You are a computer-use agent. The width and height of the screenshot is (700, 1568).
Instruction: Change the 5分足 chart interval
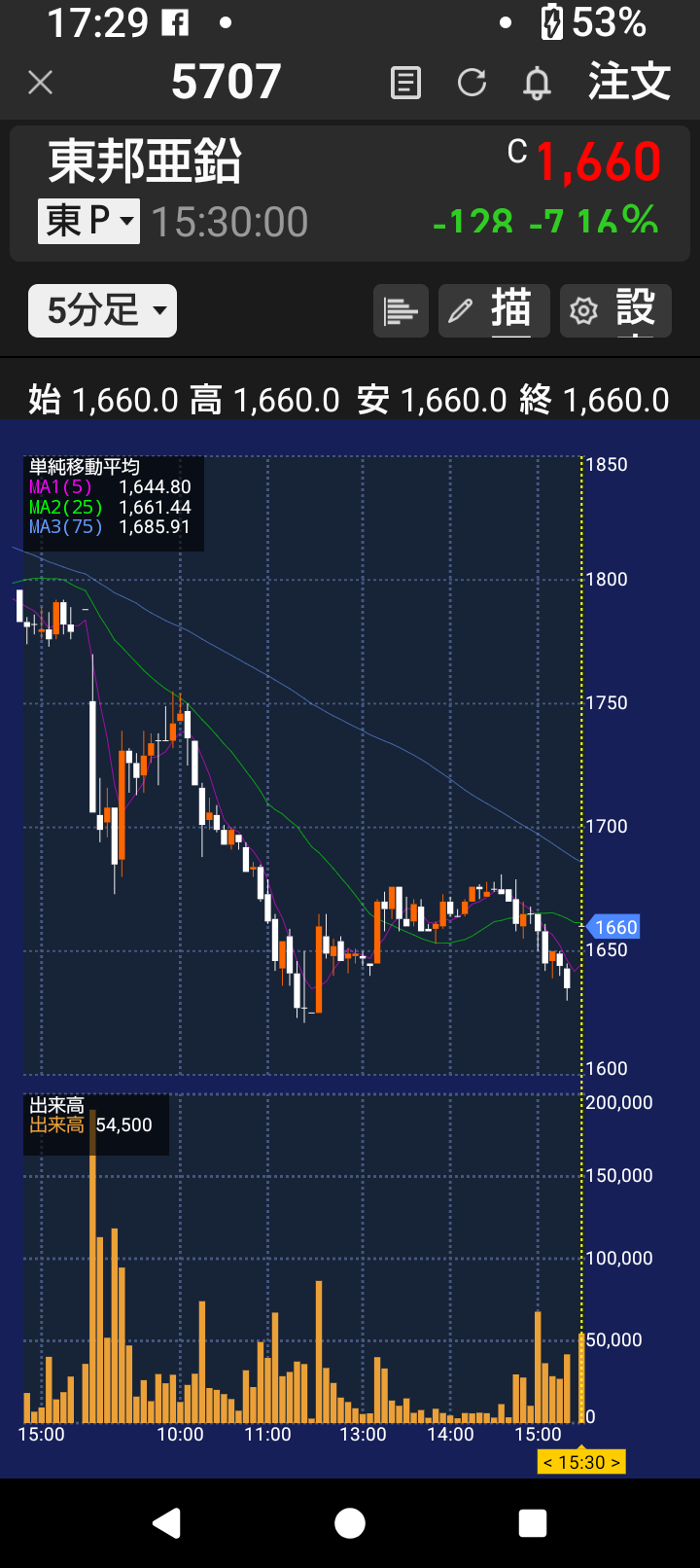point(102,311)
